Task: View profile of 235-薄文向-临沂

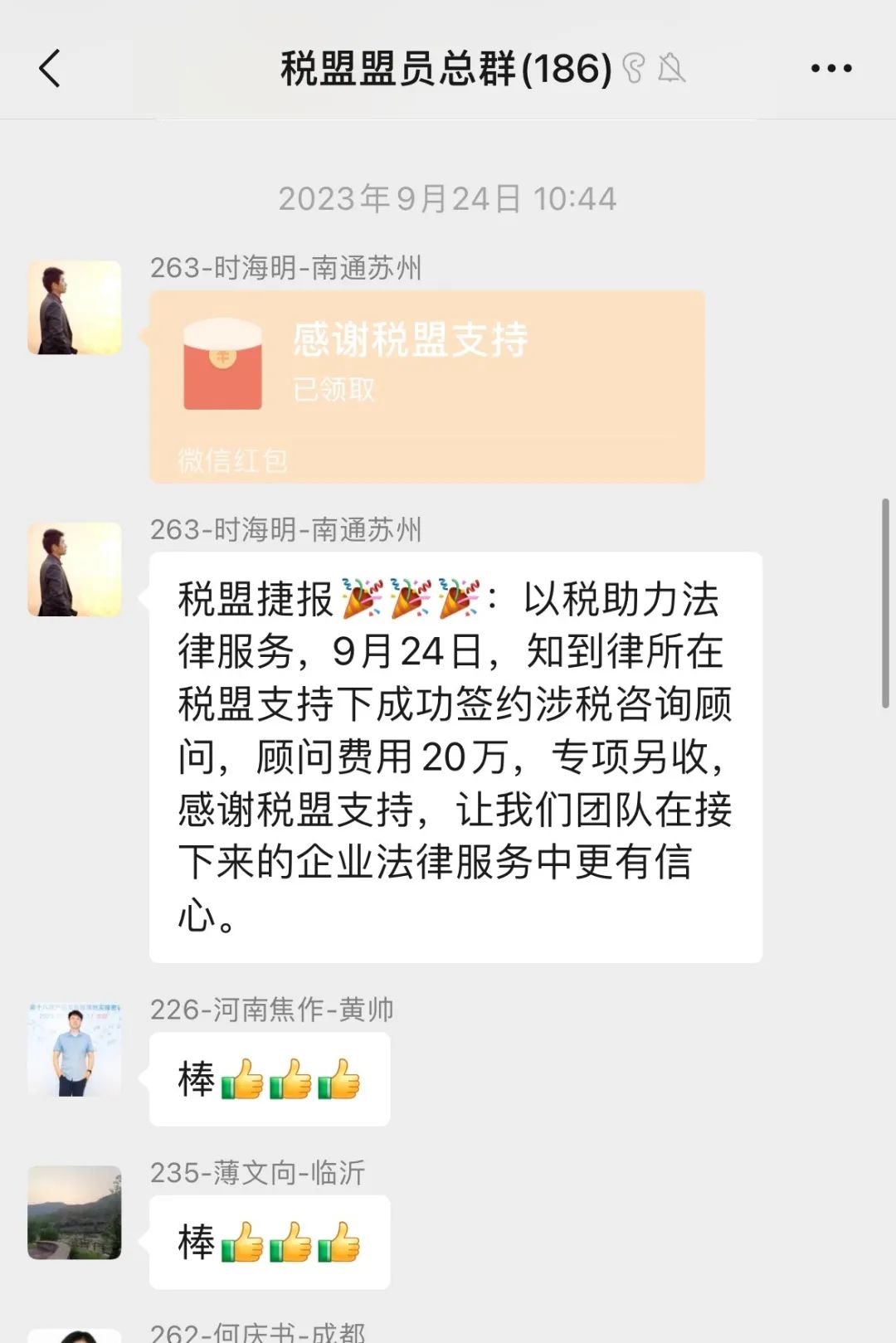Action: click(x=75, y=1212)
